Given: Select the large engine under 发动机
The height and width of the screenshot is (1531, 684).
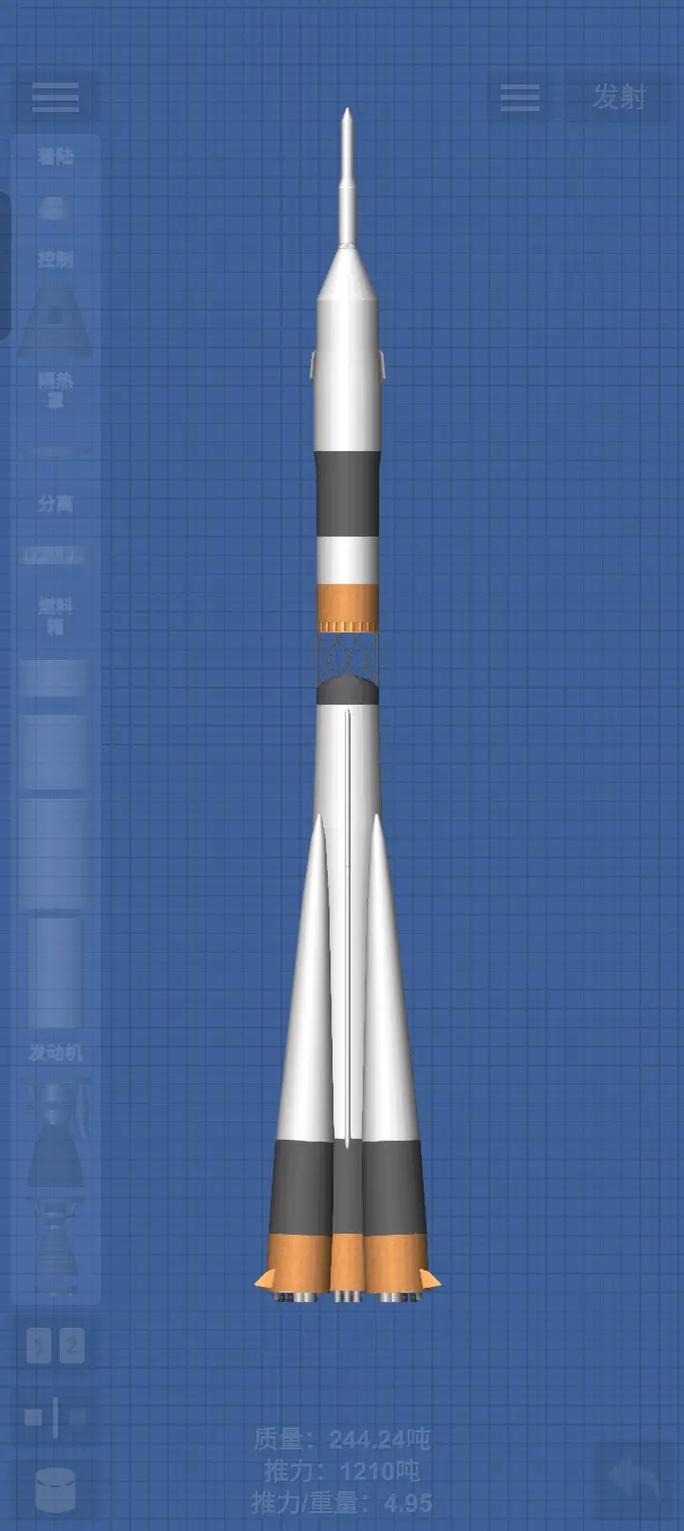Looking at the screenshot, I should coord(55,1132).
